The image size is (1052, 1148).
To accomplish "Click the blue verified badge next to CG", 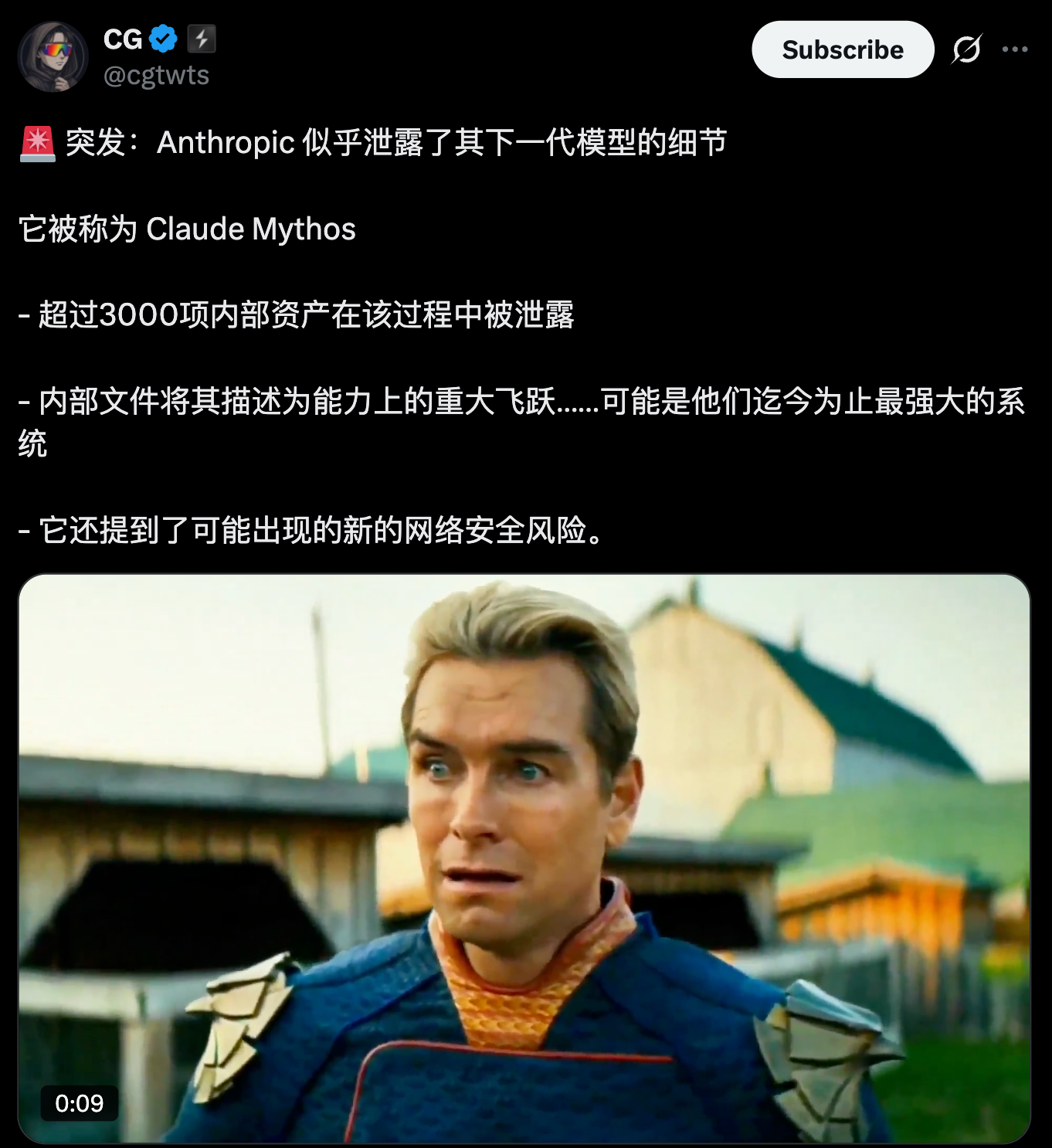I will tap(165, 37).
